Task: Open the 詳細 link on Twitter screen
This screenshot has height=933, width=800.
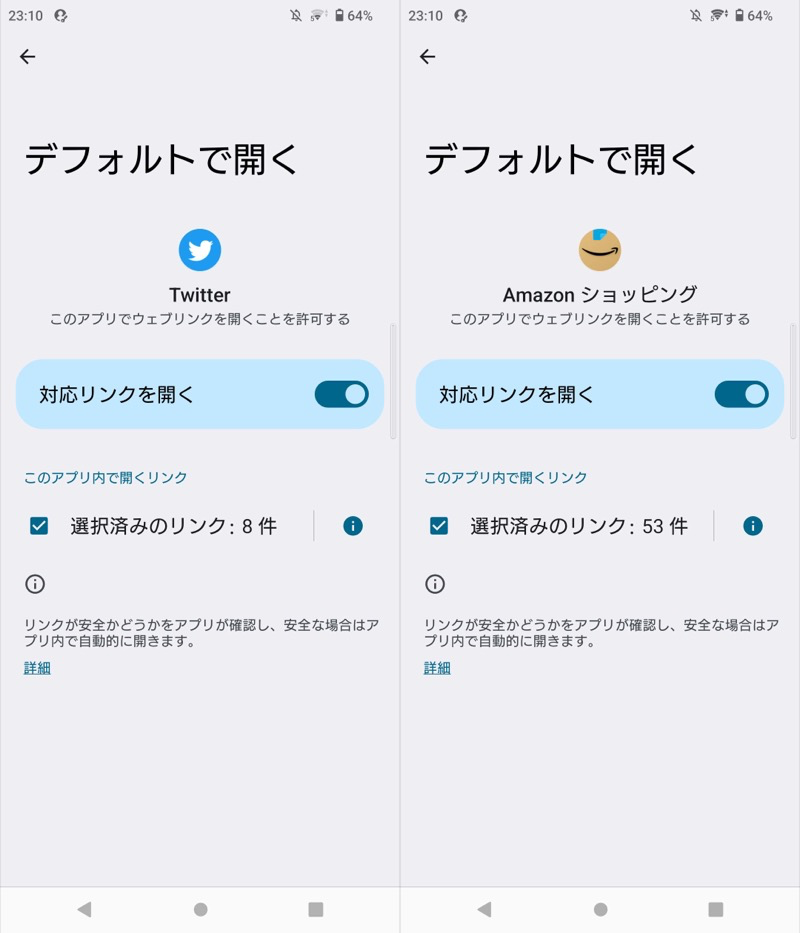Action: pos(37,668)
